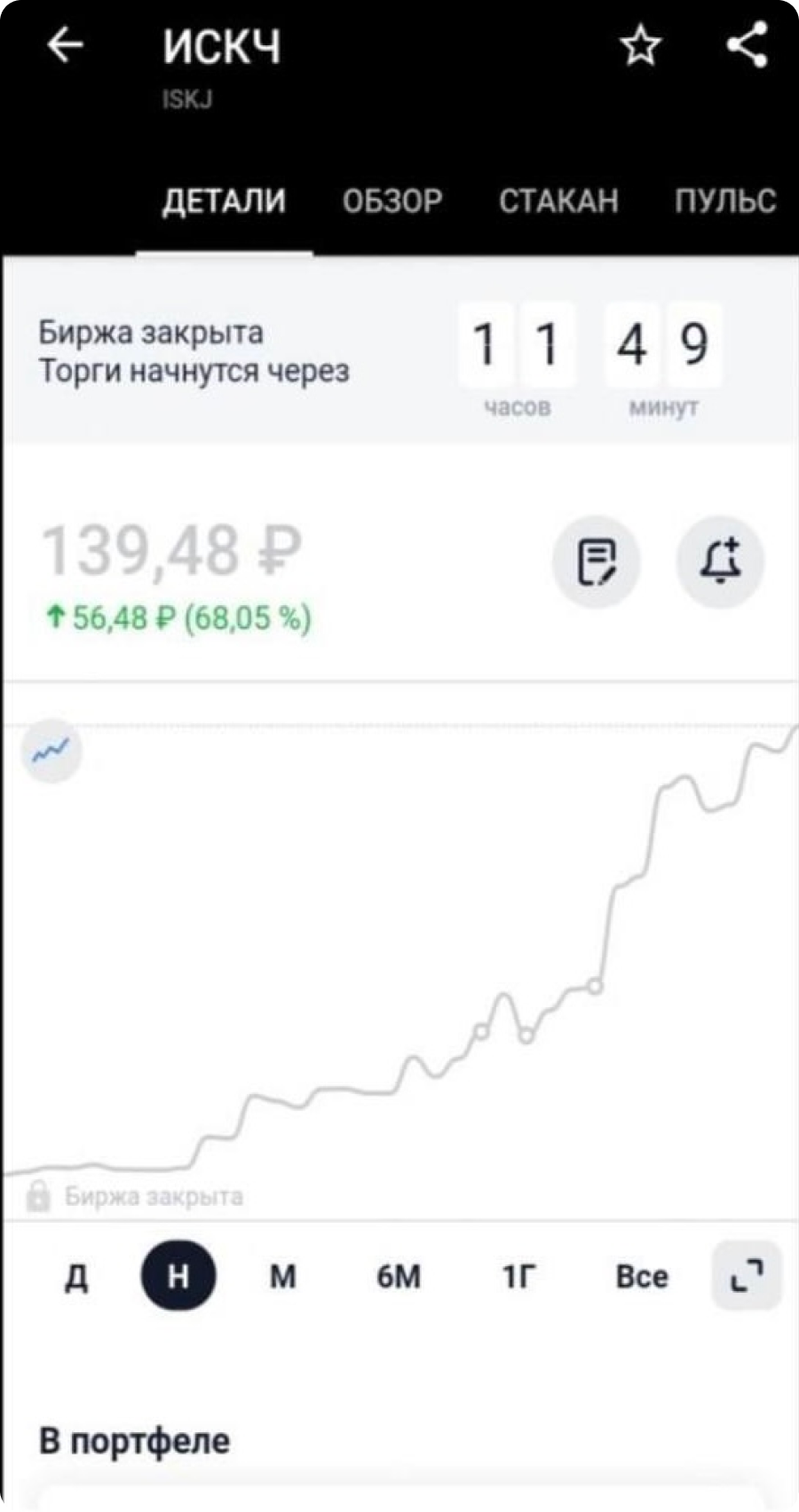This screenshot has height=1512, width=799.
Task: Switch to the ПУЛЬС tab
Action: click(x=725, y=201)
